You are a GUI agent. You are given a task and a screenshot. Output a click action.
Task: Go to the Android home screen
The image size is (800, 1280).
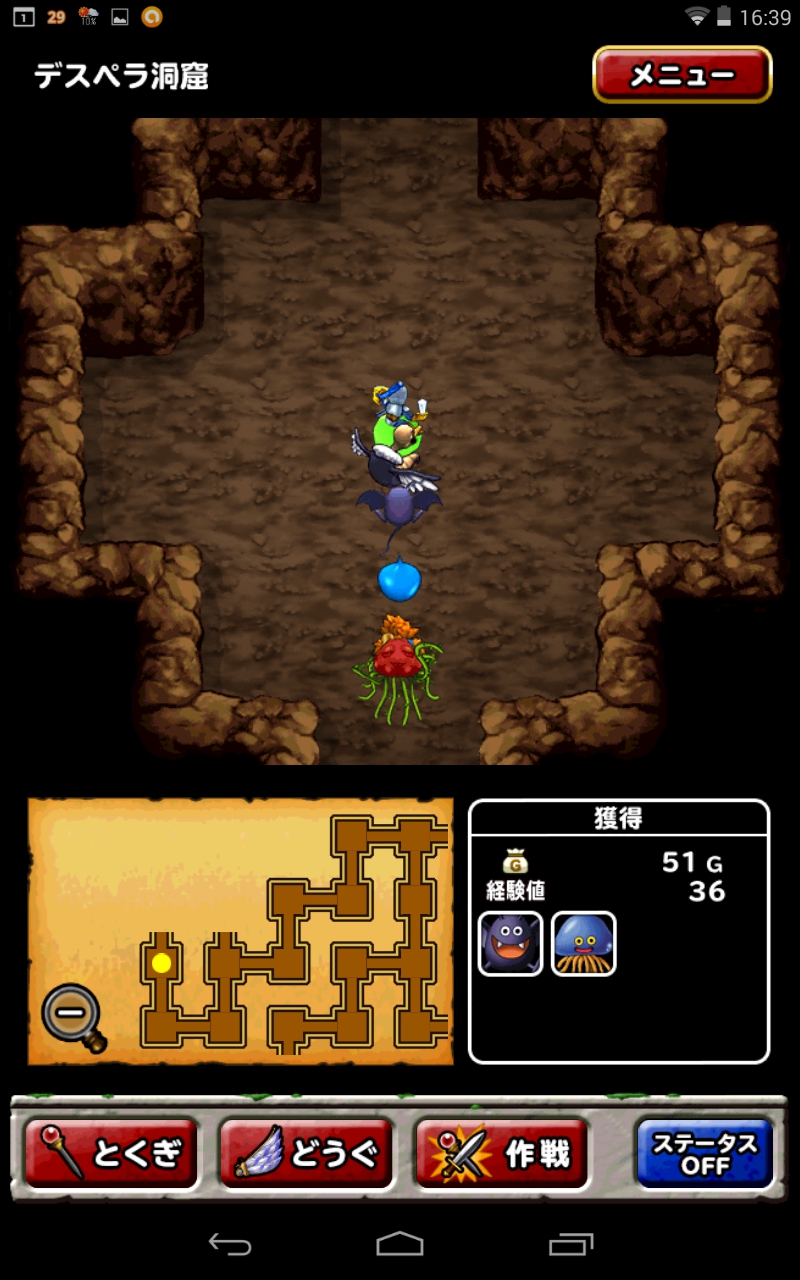[x=400, y=1243]
